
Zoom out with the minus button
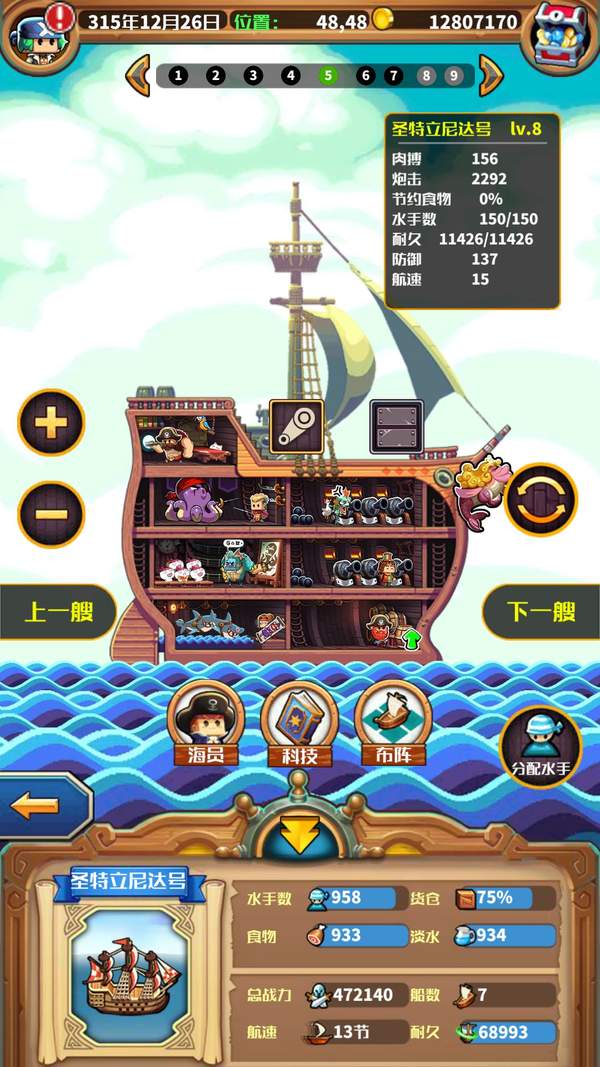(50, 514)
